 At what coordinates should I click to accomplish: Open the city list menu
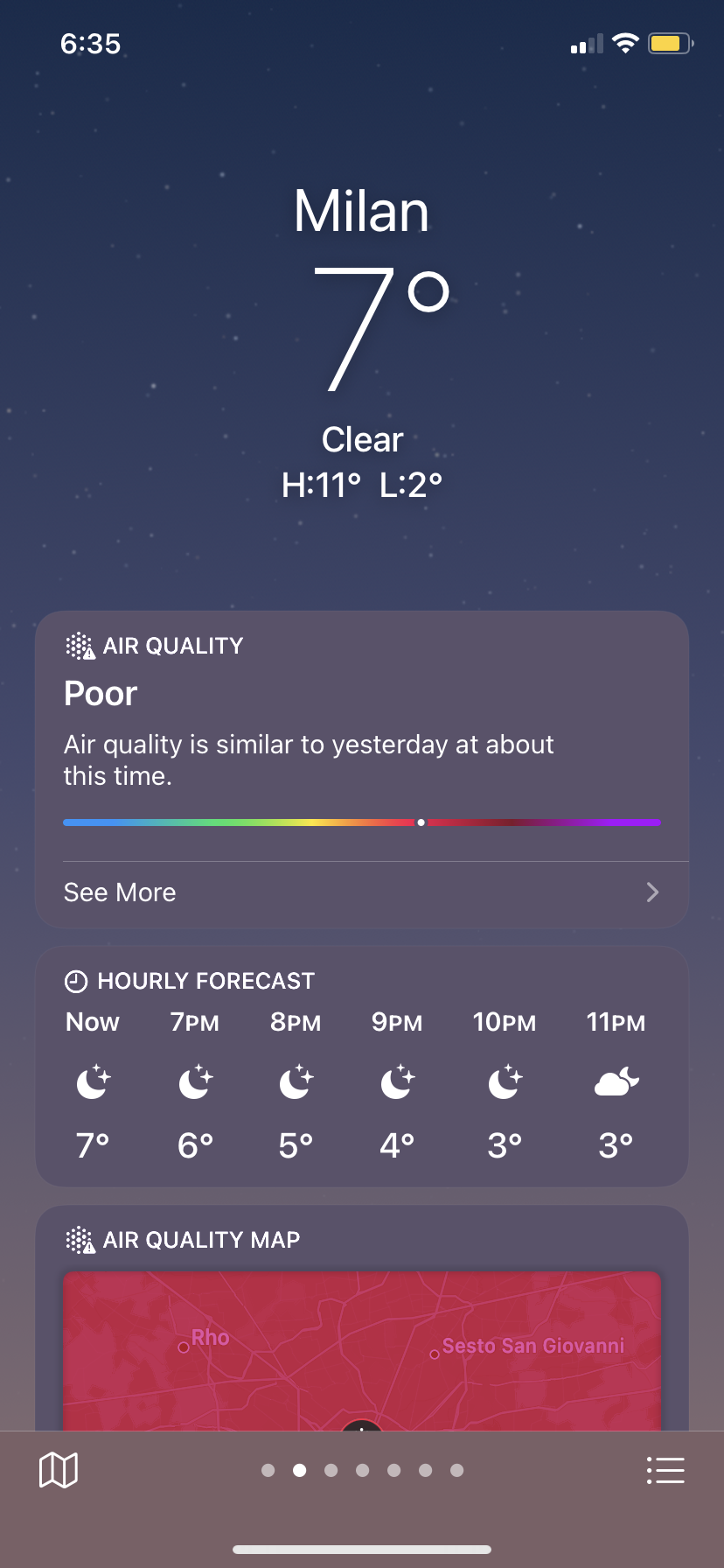tap(665, 1470)
